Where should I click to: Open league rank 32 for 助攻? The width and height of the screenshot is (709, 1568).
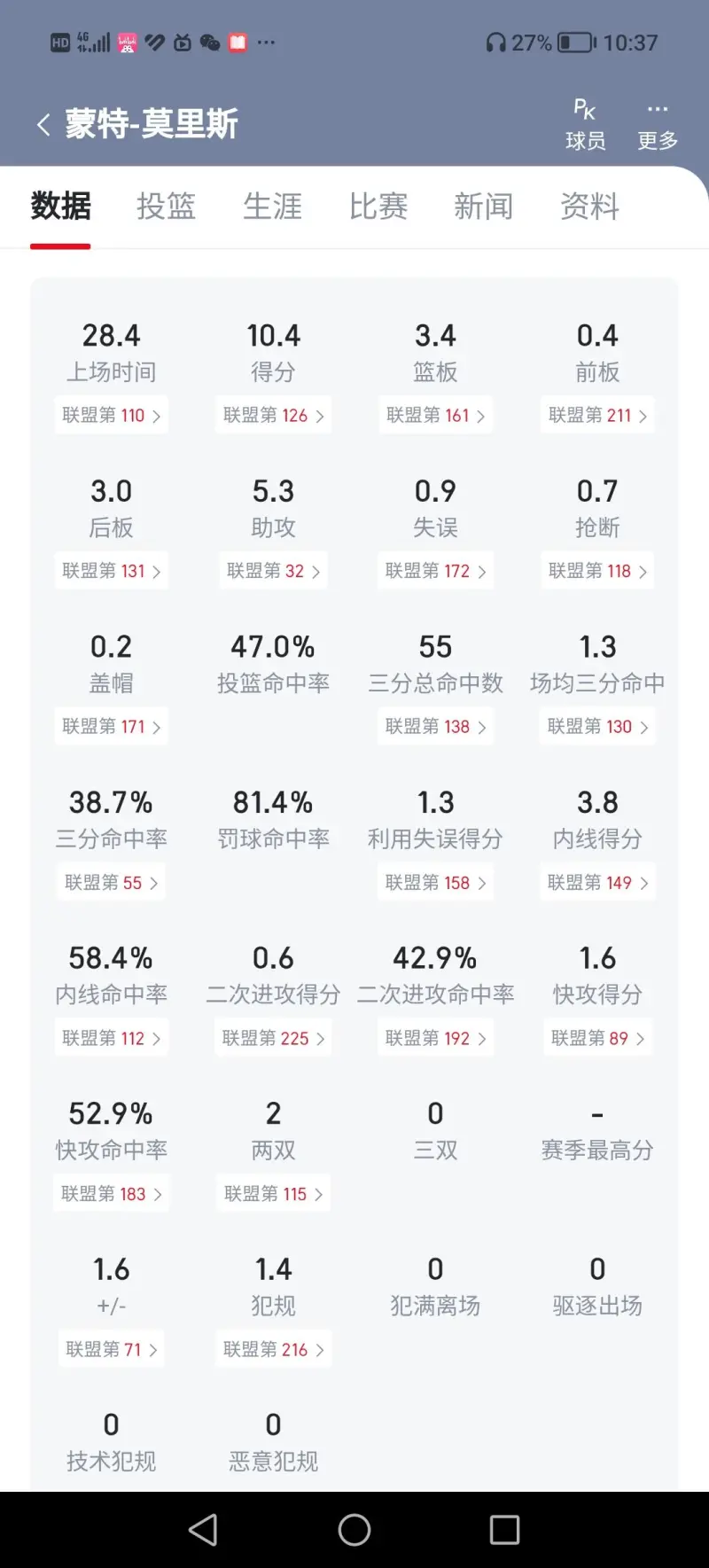coord(273,571)
